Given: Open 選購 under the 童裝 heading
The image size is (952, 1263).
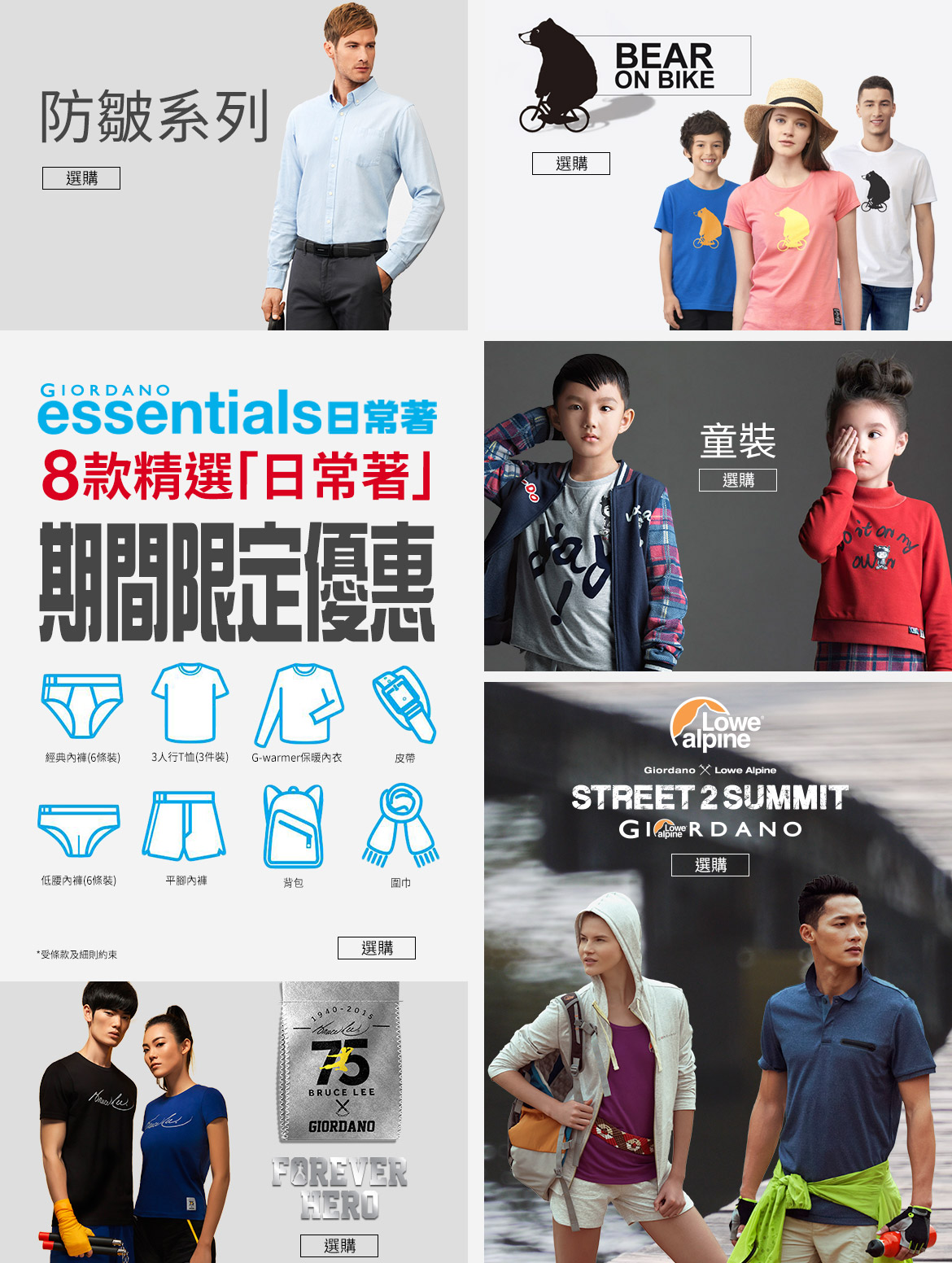Looking at the screenshot, I should (x=737, y=480).
